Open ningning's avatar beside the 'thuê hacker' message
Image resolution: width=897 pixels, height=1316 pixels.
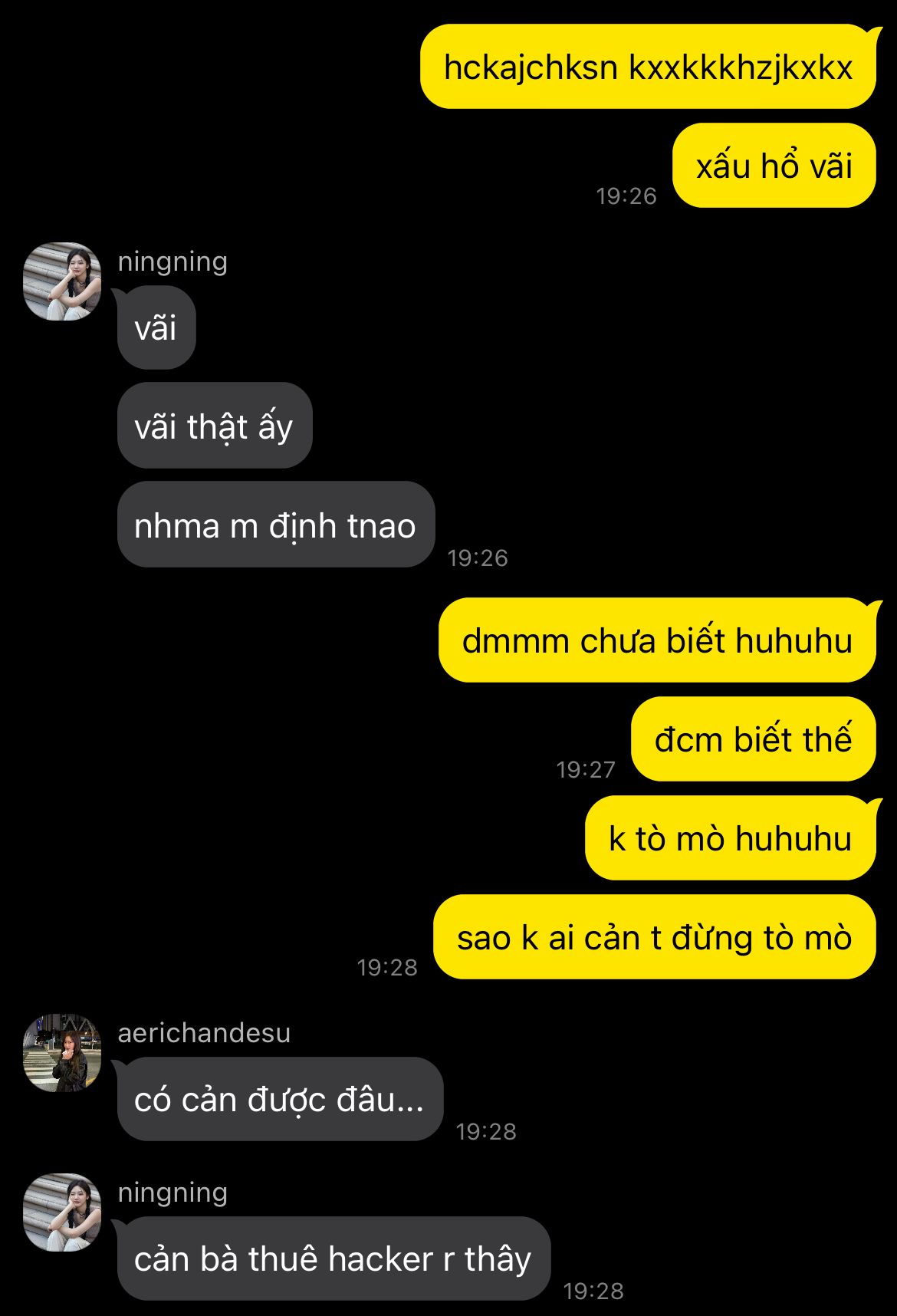coord(62,1212)
